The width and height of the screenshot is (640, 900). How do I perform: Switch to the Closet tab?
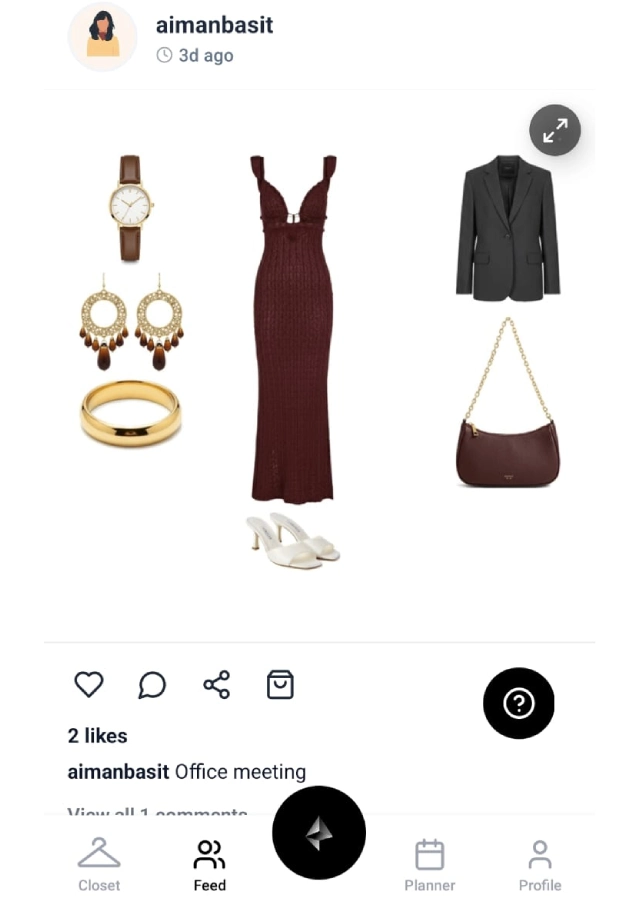click(x=99, y=865)
